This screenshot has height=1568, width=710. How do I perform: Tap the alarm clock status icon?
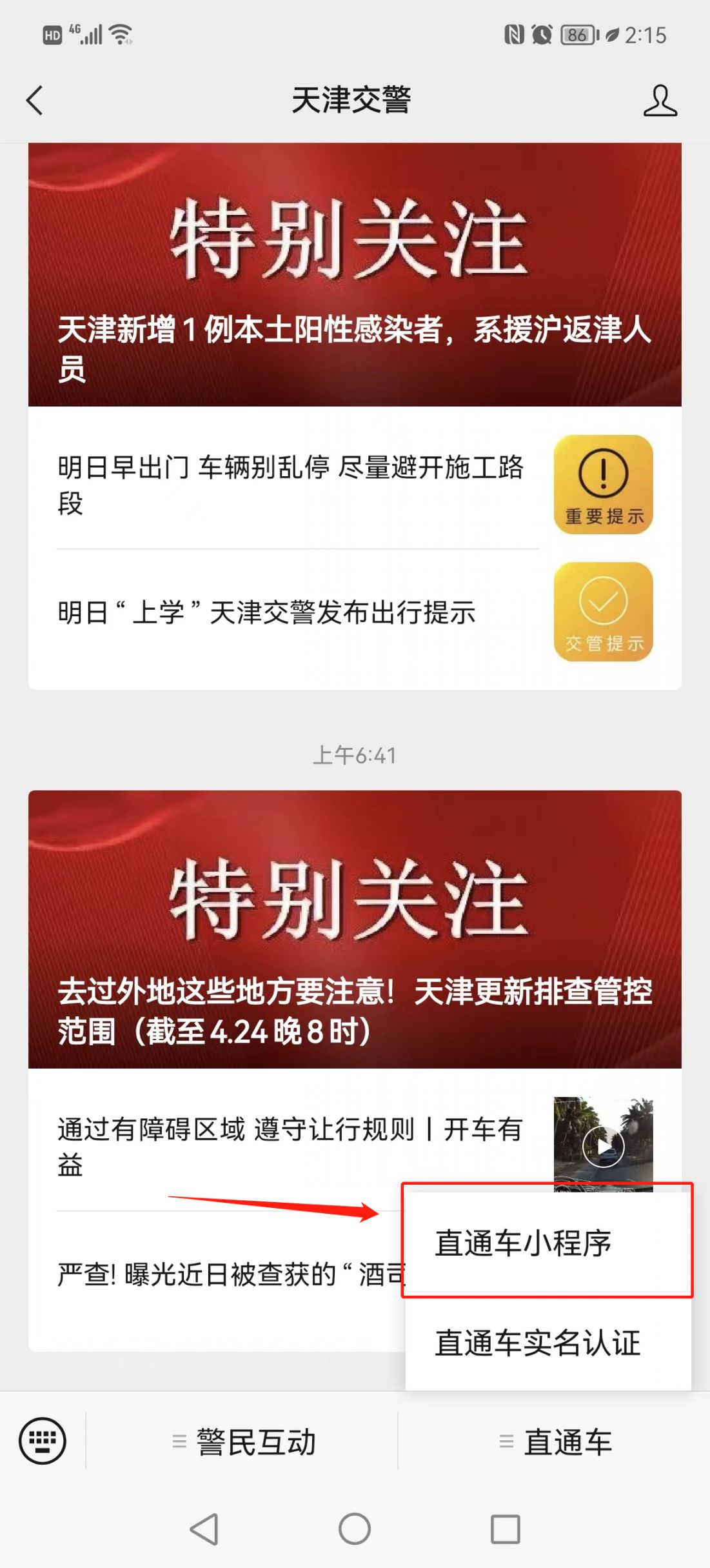(x=542, y=34)
